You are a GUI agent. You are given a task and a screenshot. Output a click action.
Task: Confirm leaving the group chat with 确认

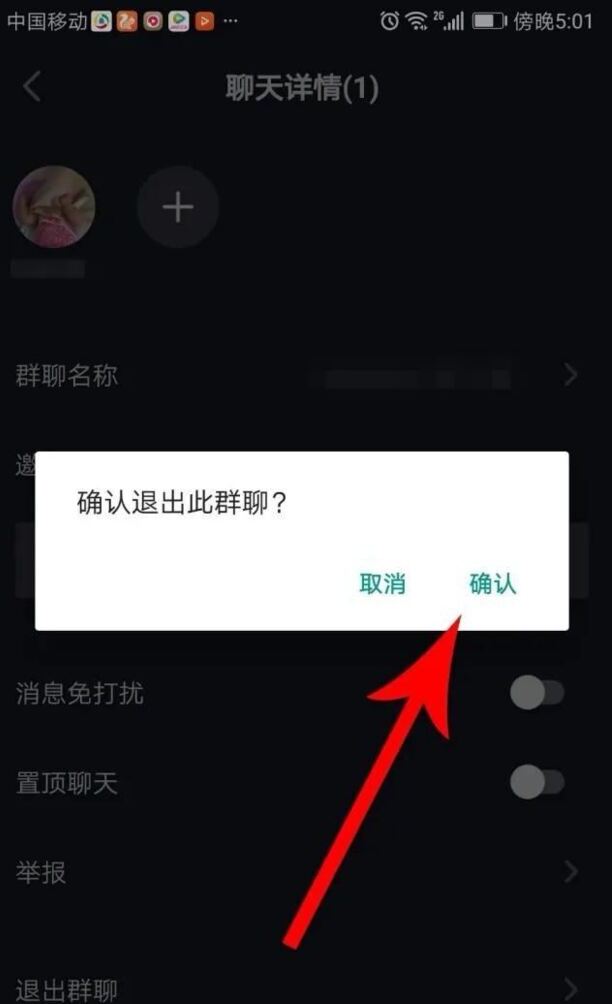(493, 585)
